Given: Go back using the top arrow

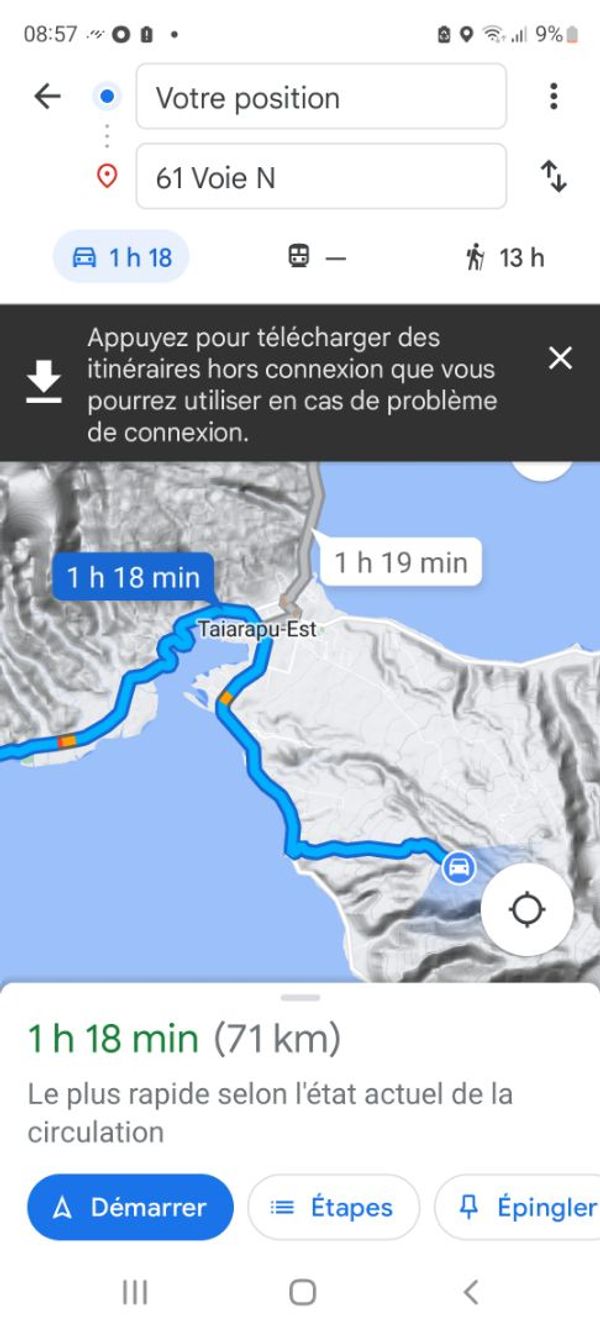Looking at the screenshot, I should pos(47,96).
